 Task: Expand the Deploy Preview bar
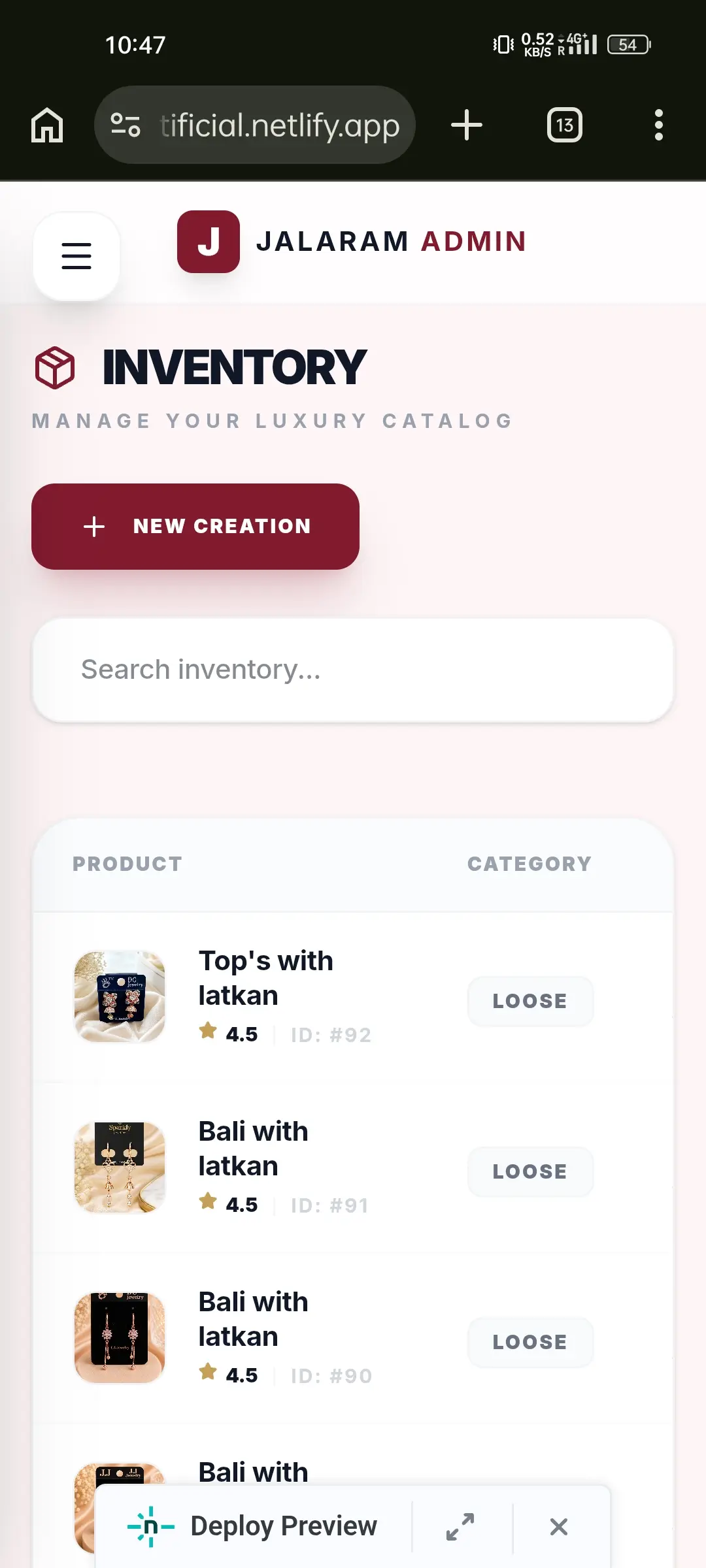coord(461,1527)
